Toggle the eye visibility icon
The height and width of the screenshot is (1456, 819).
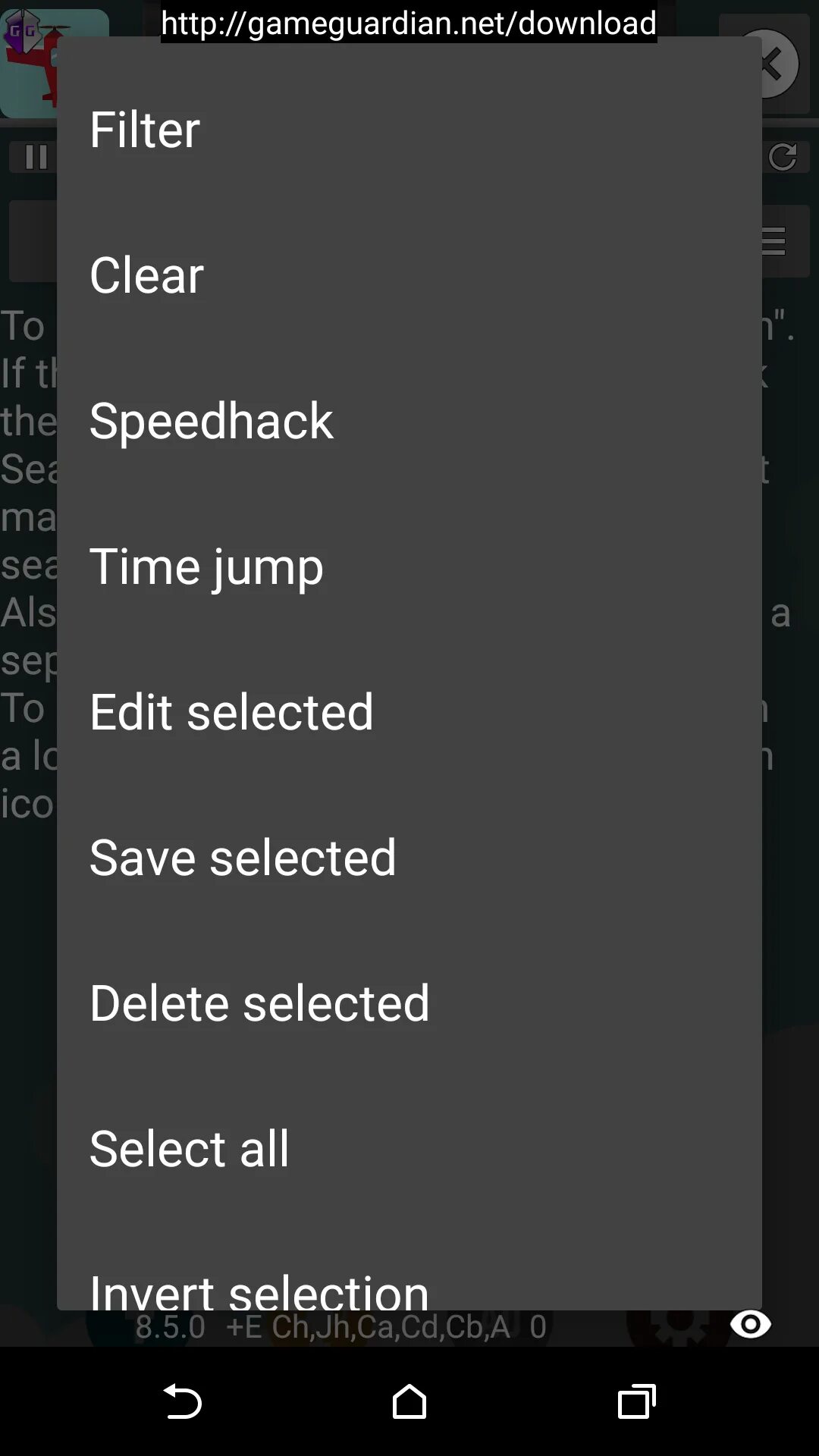[751, 1324]
